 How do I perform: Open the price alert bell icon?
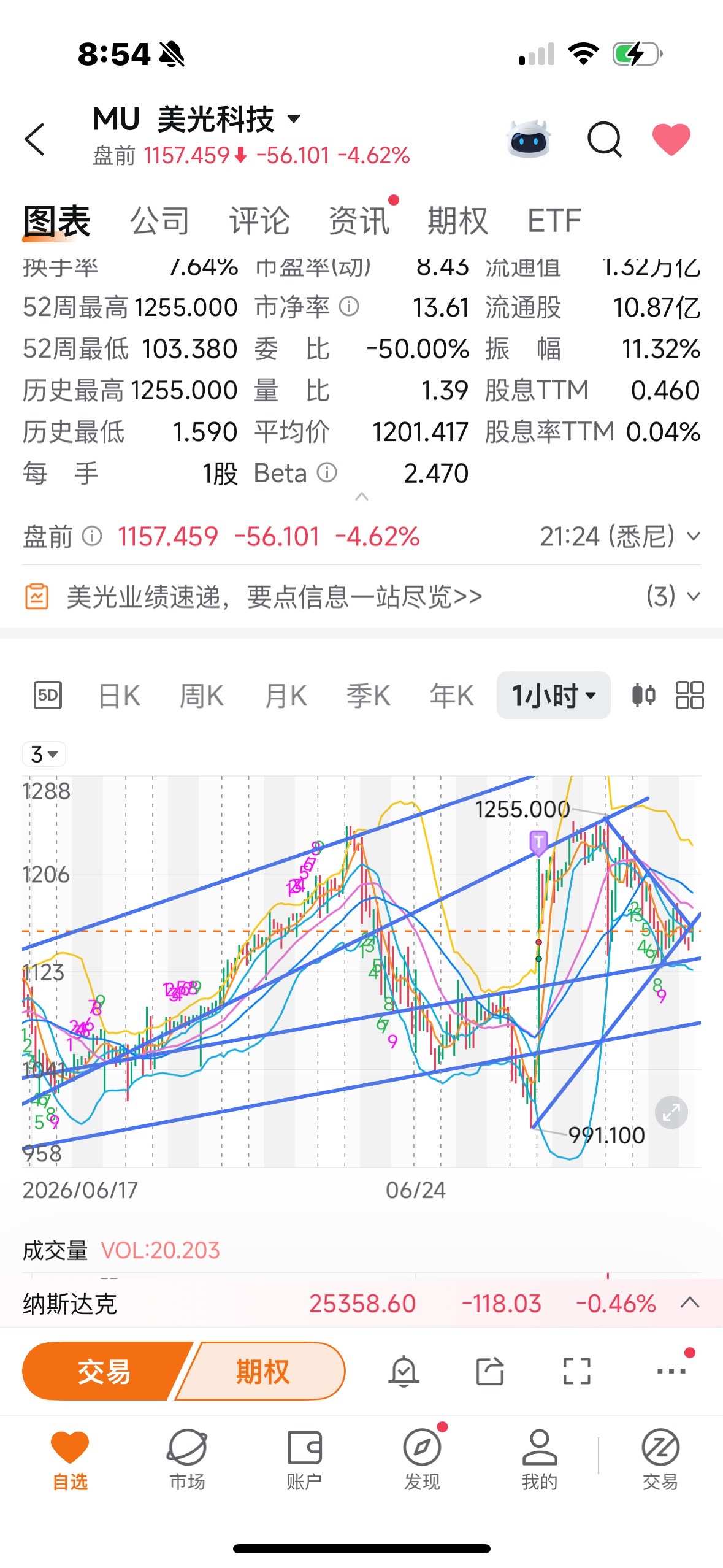click(x=404, y=1370)
